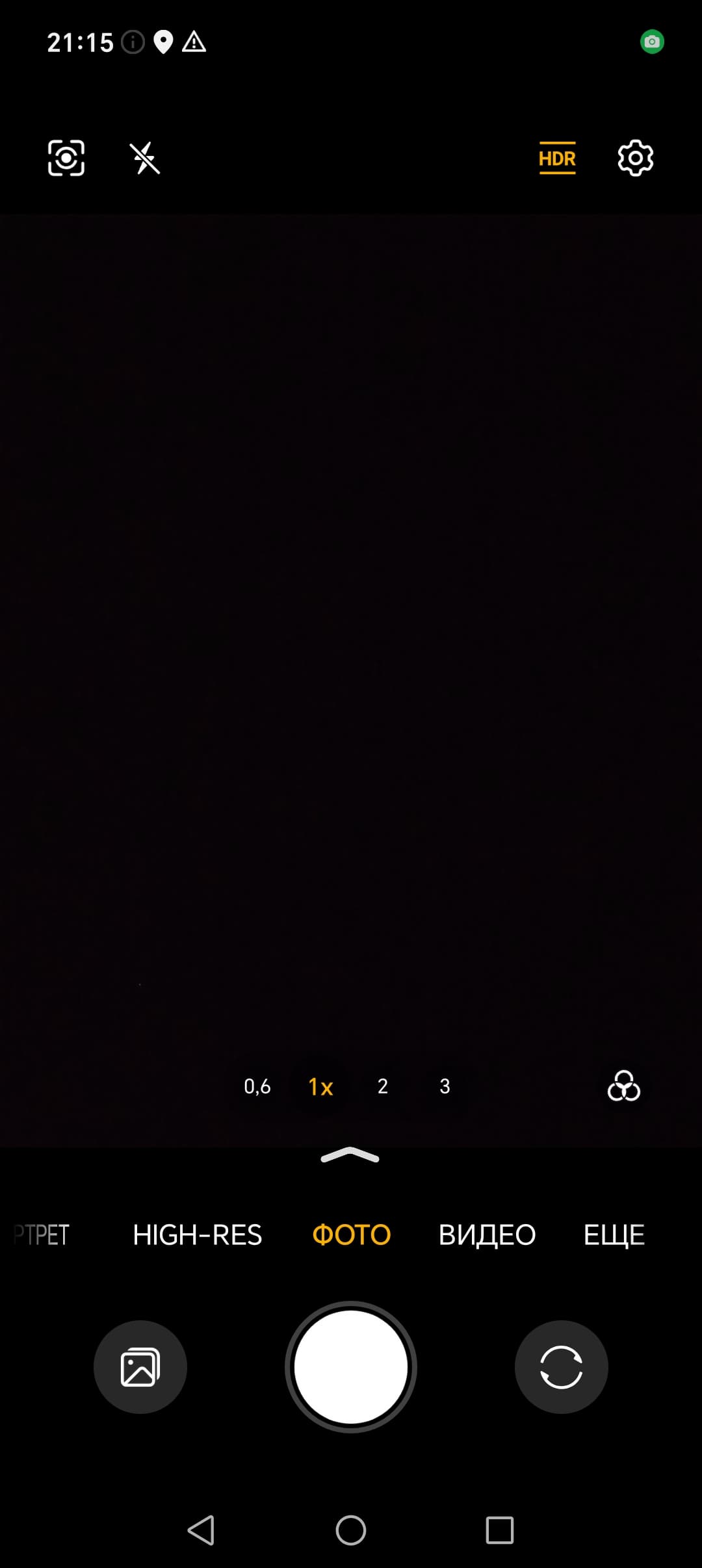Select 3x zoom level
Screen dimensions: 702x1568
click(x=445, y=1086)
